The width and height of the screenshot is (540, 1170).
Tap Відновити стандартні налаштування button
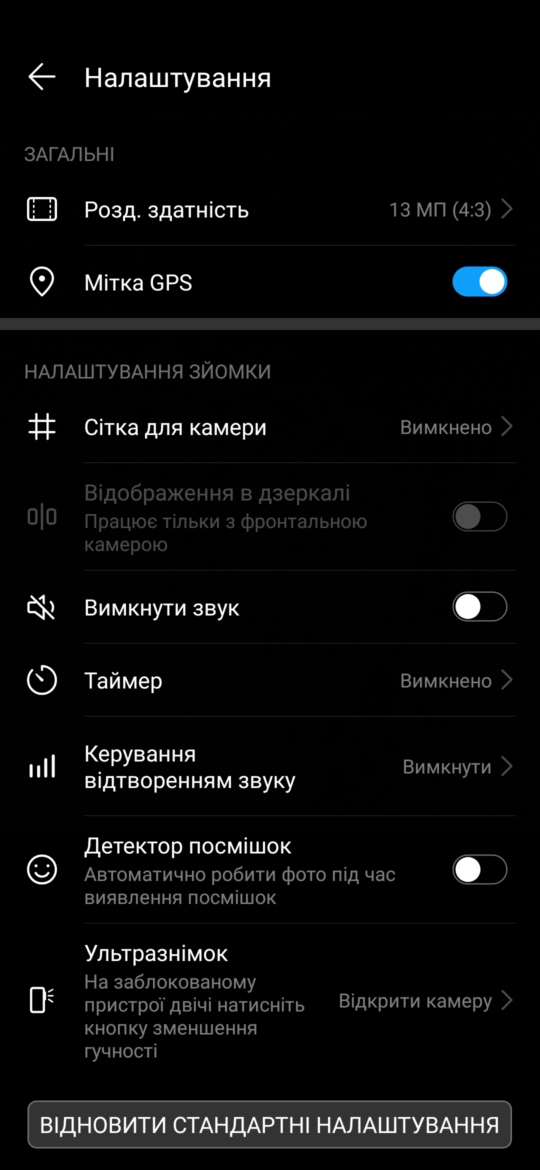[270, 1124]
